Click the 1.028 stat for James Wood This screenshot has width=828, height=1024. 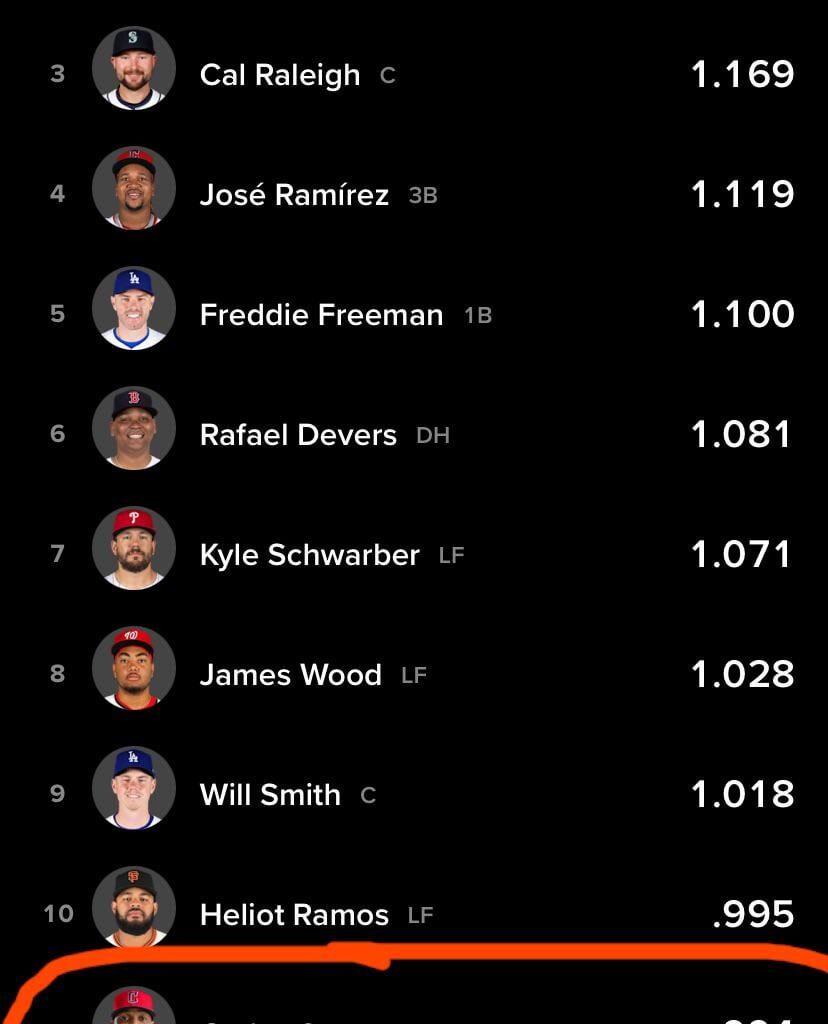point(743,674)
